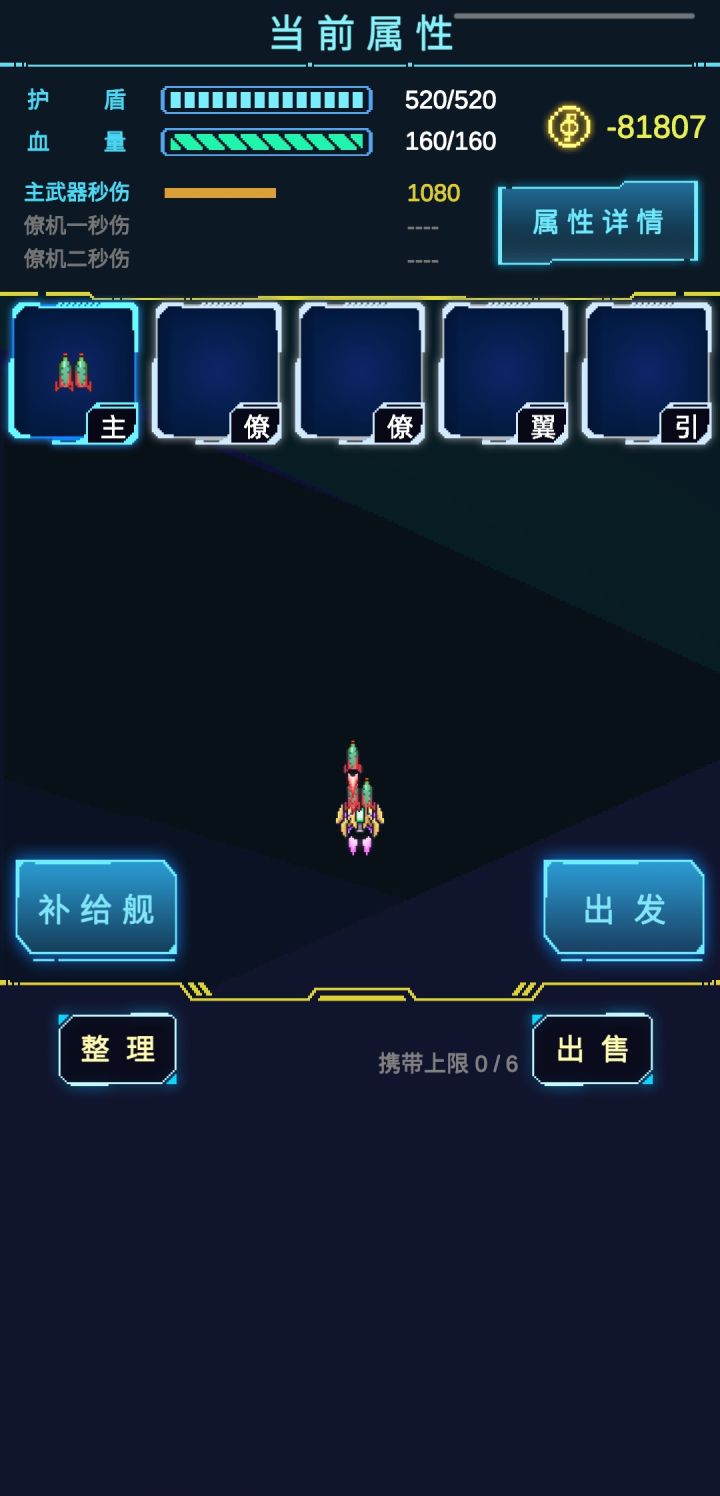Open the 翼 wing equipment slot
The width and height of the screenshot is (720, 1496).
tap(505, 370)
